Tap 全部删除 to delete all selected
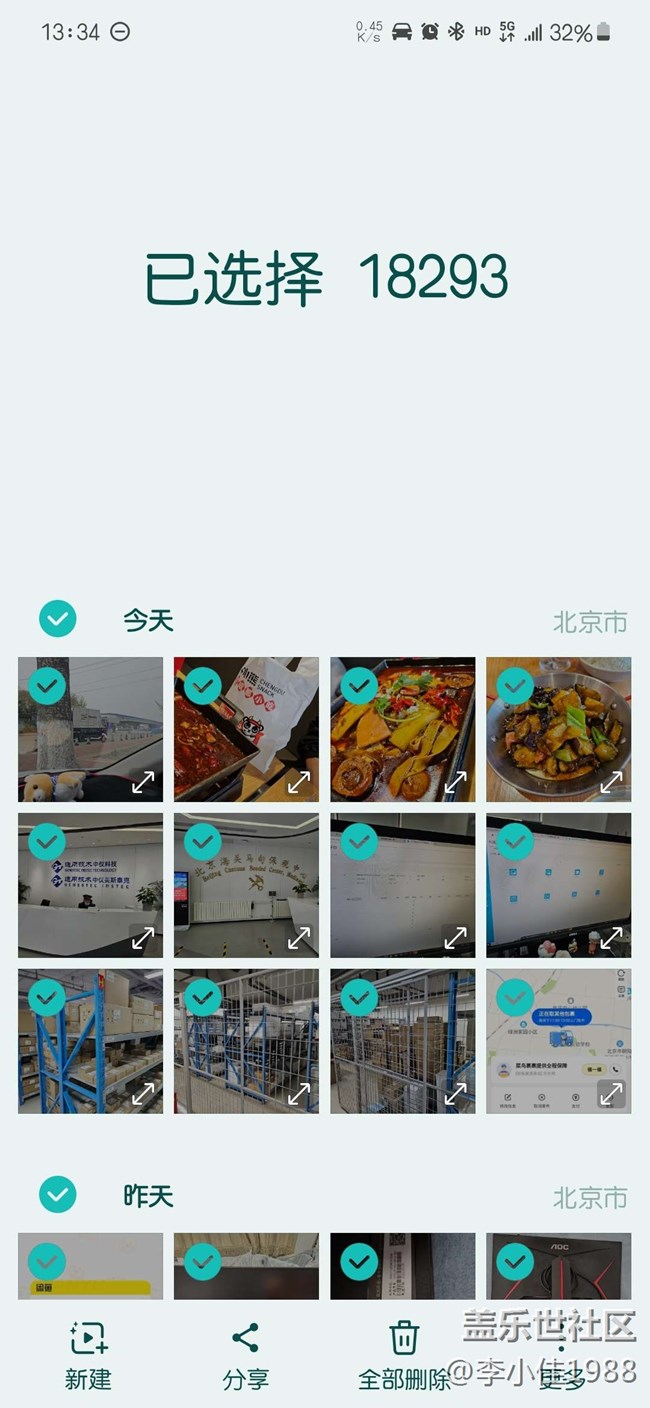 (404, 1354)
